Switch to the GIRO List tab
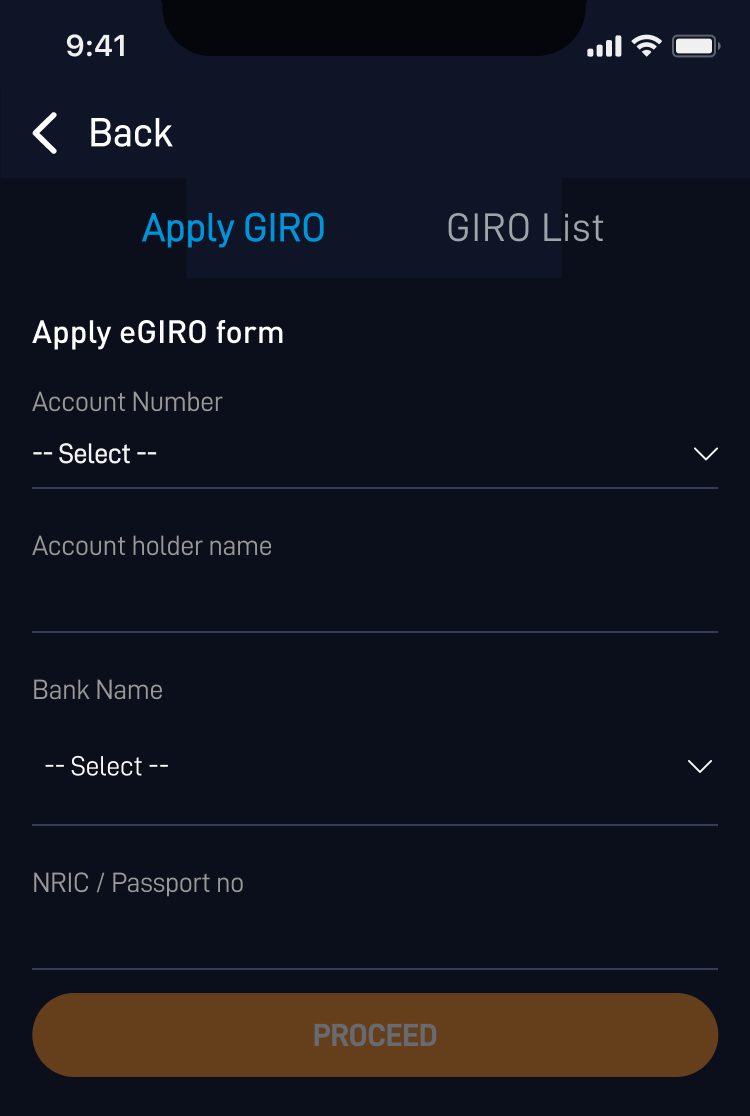The width and height of the screenshot is (750, 1116). [525, 228]
